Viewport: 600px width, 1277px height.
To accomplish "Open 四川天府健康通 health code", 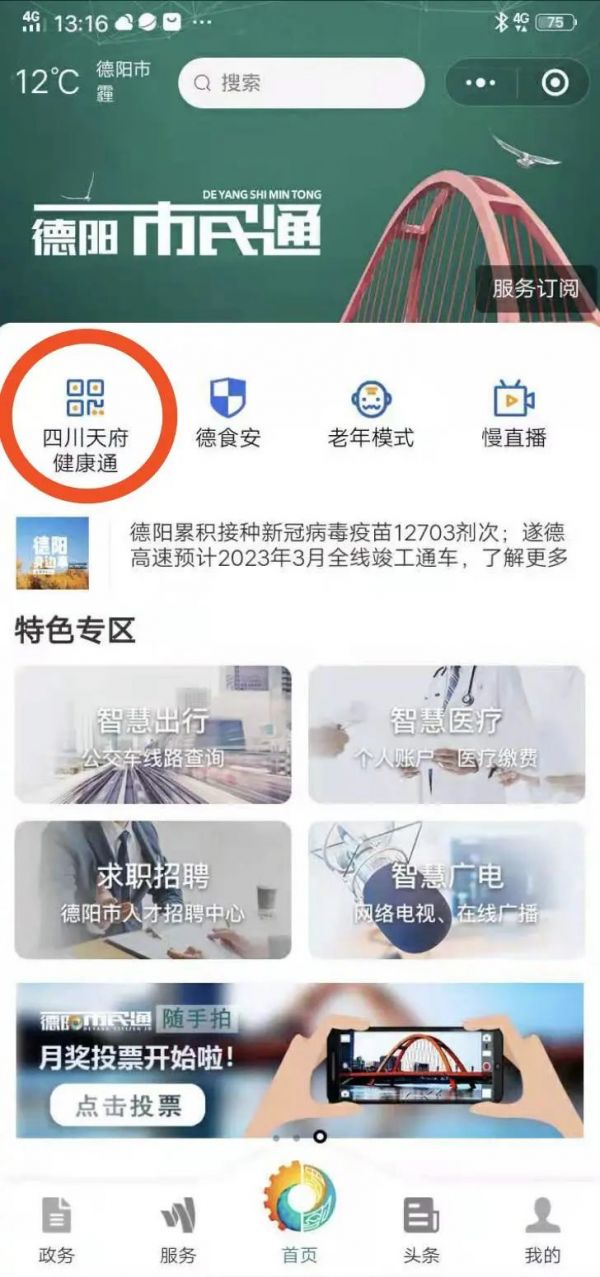I will (x=86, y=422).
